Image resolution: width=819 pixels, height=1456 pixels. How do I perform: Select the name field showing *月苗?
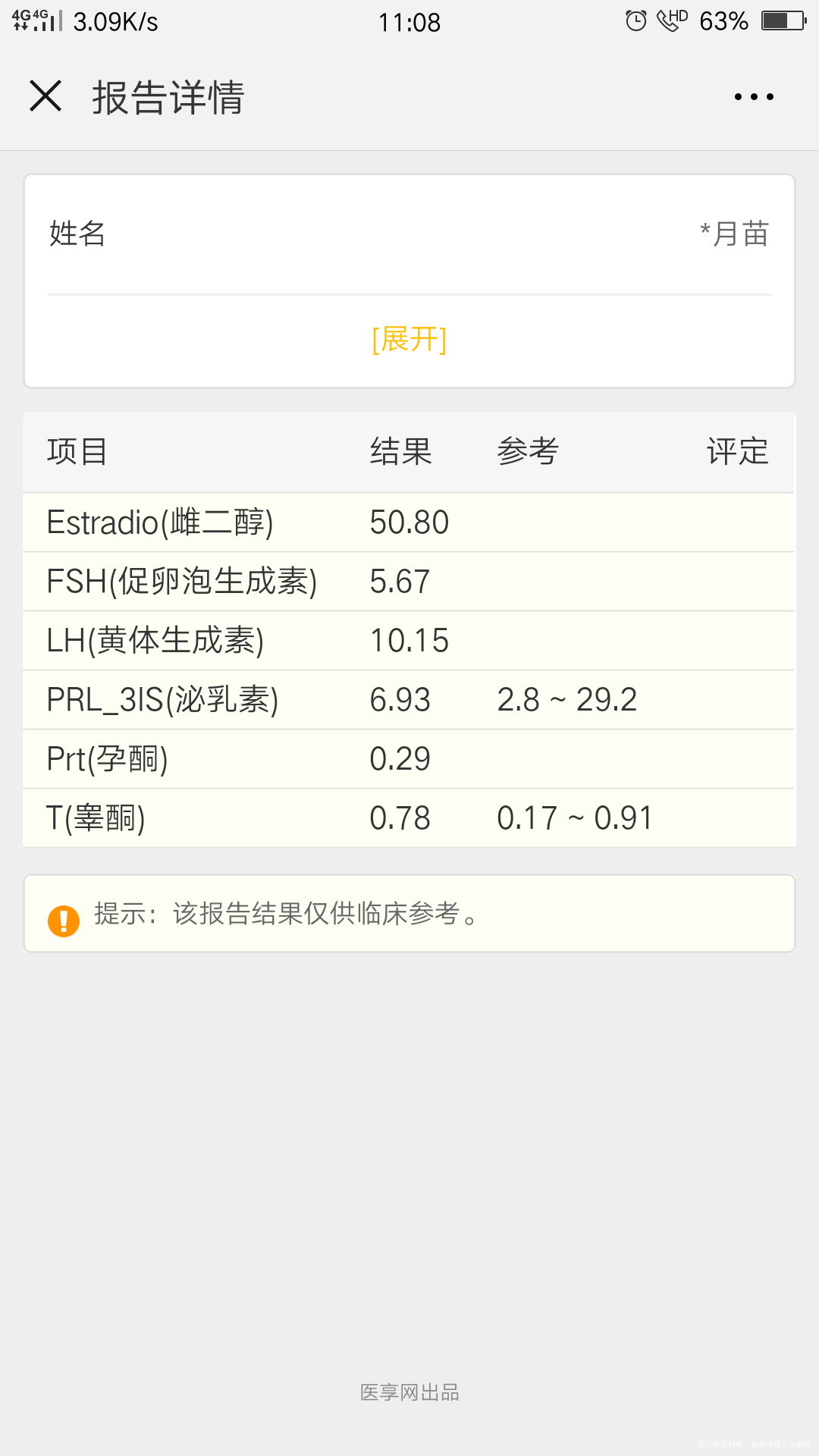733,234
